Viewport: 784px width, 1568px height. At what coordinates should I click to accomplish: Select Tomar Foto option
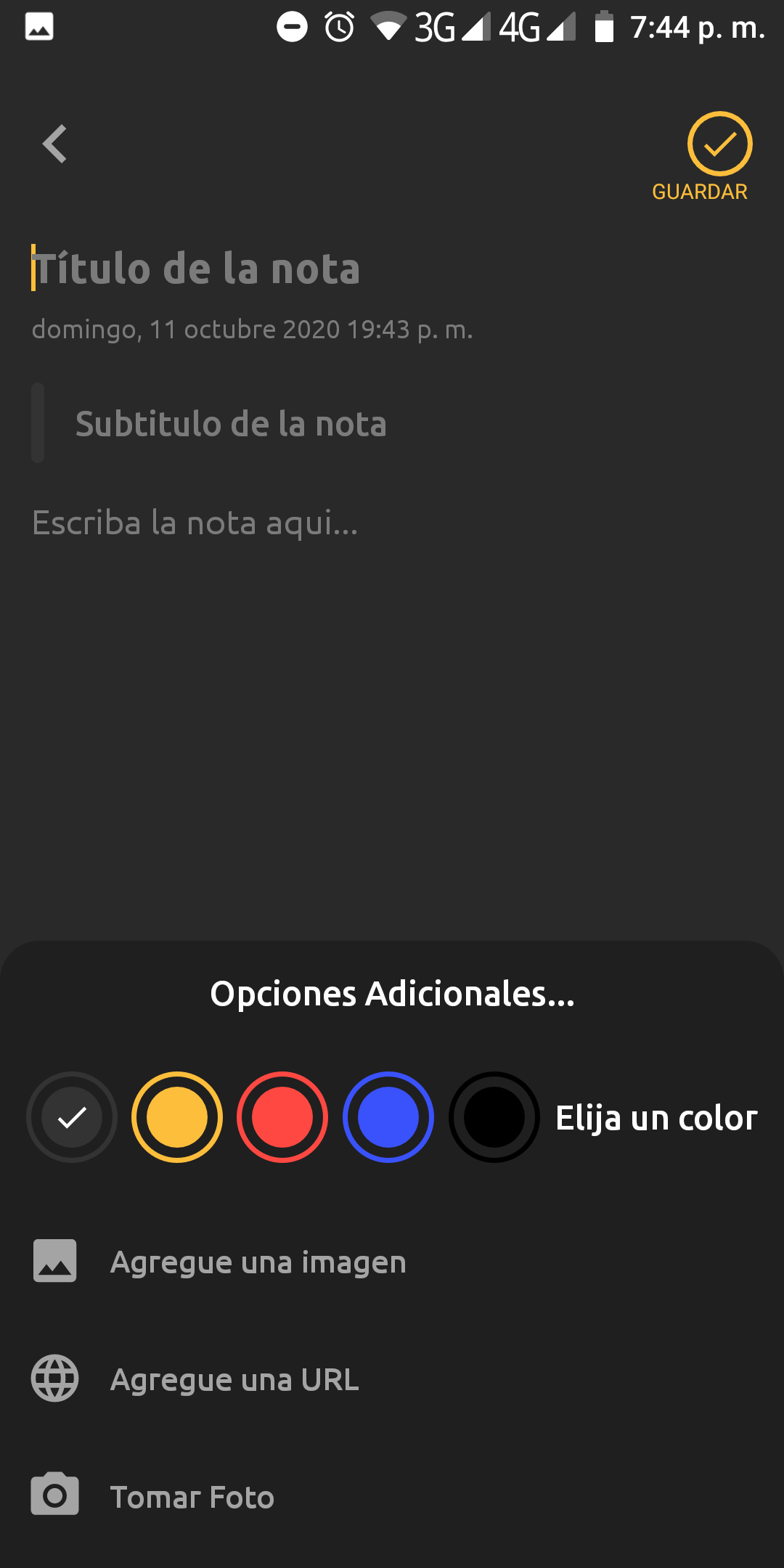[392, 1496]
